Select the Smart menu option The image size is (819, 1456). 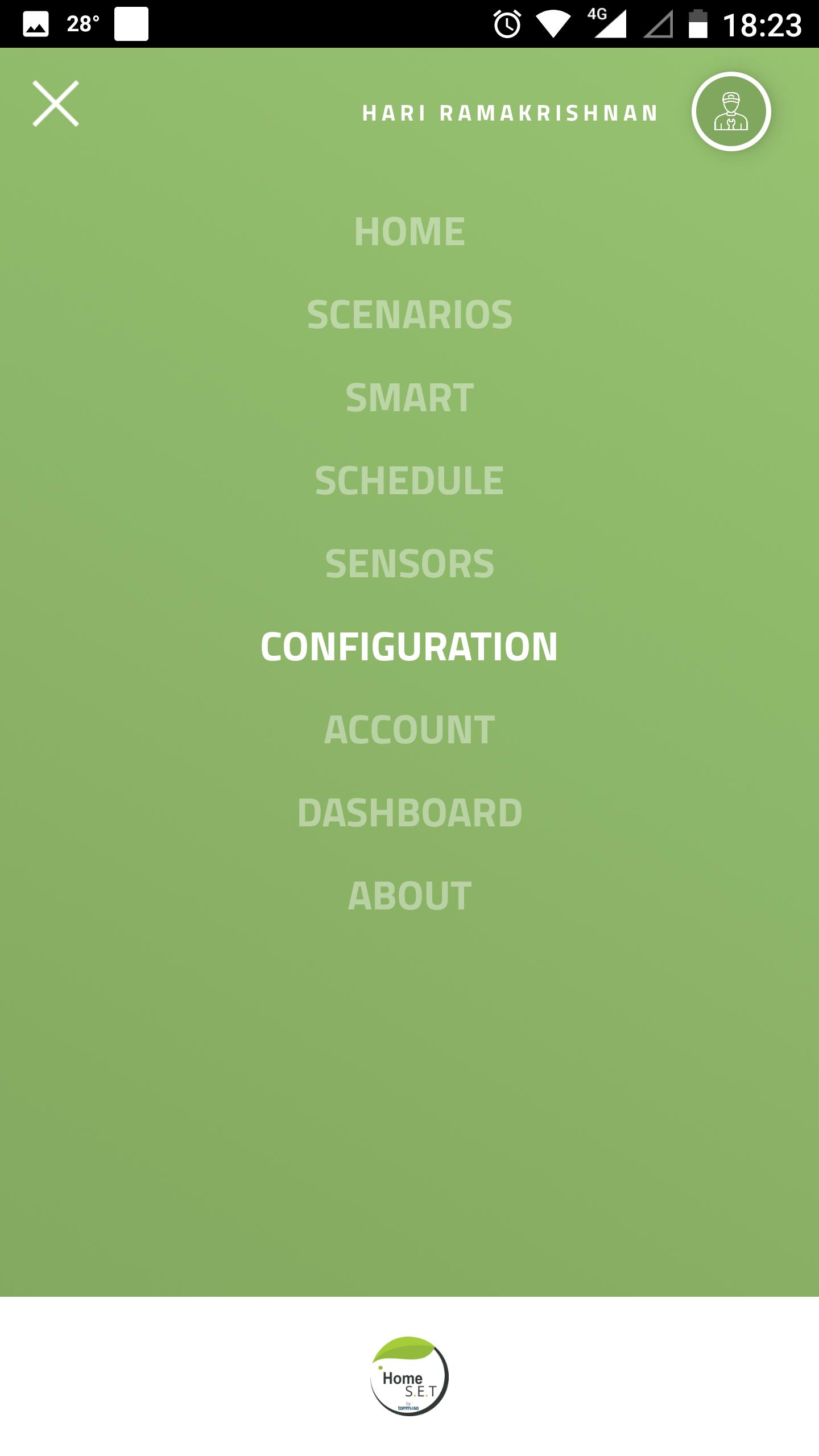click(409, 398)
